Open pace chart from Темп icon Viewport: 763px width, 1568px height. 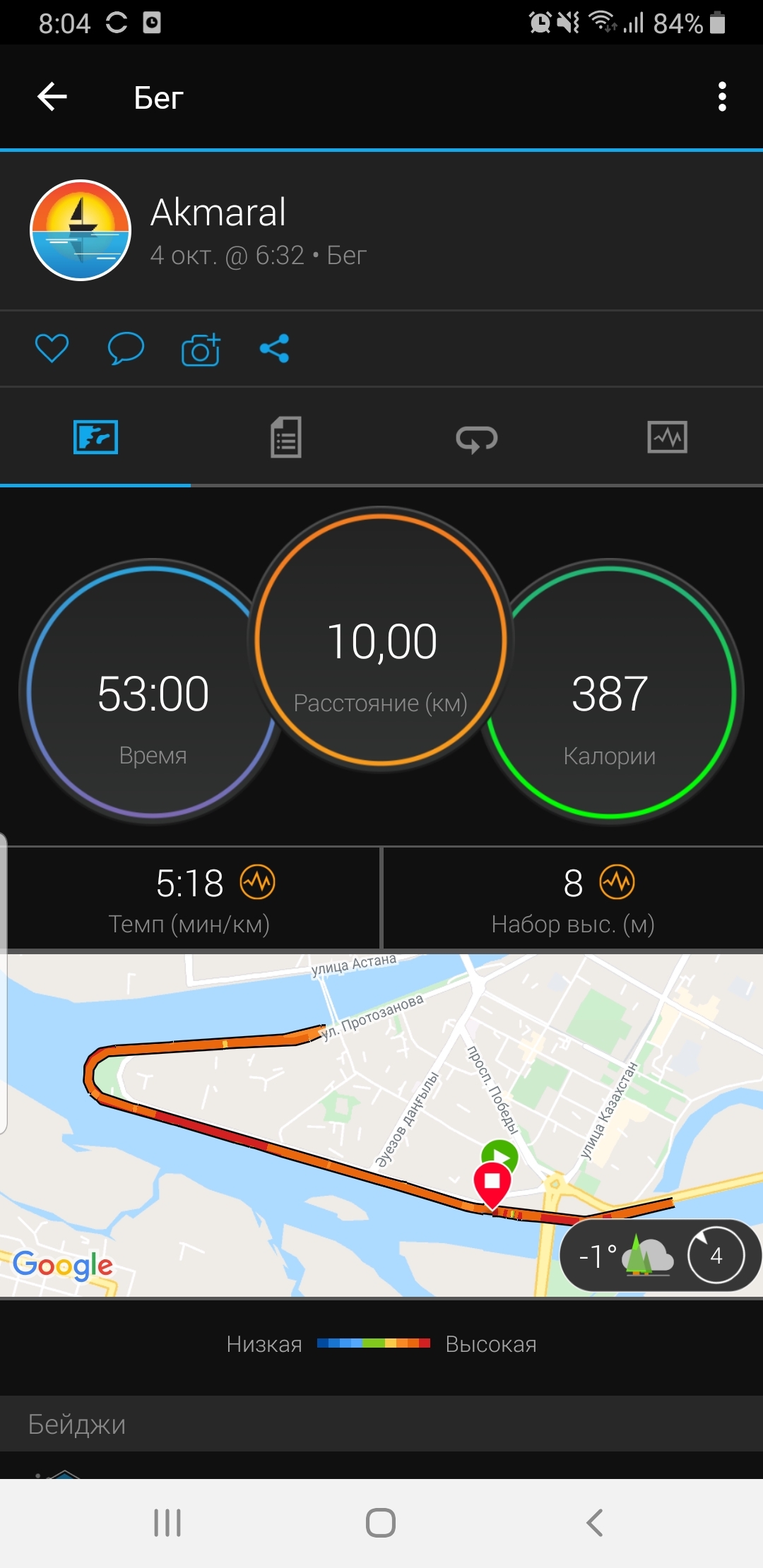click(258, 882)
